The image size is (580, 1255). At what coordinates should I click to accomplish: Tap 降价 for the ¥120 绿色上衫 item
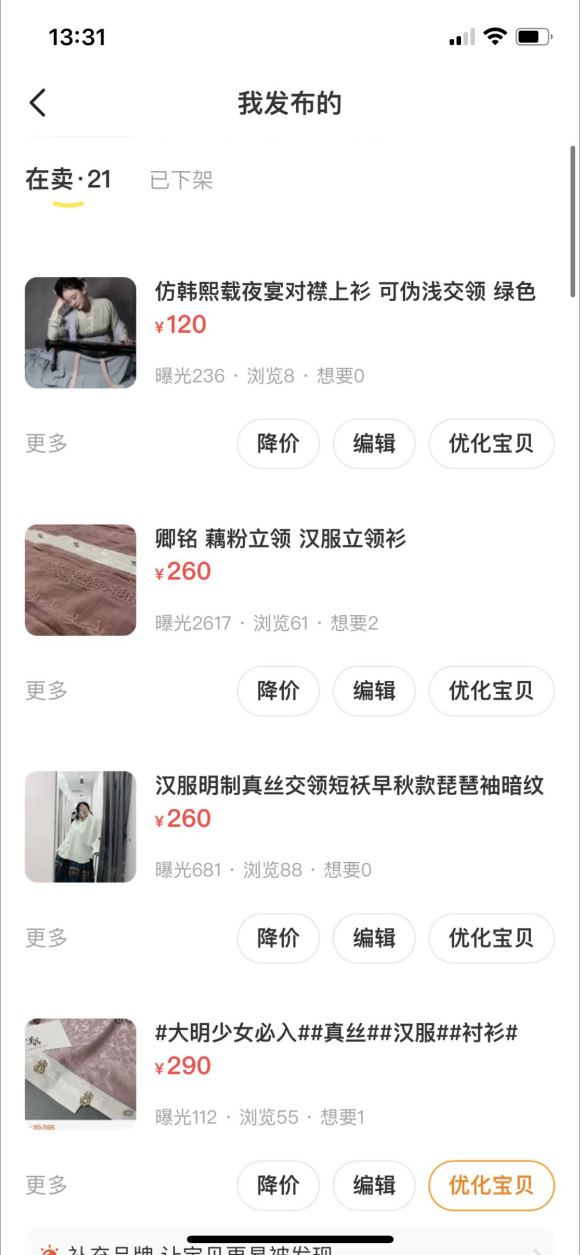pyautogui.click(x=278, y=444)
